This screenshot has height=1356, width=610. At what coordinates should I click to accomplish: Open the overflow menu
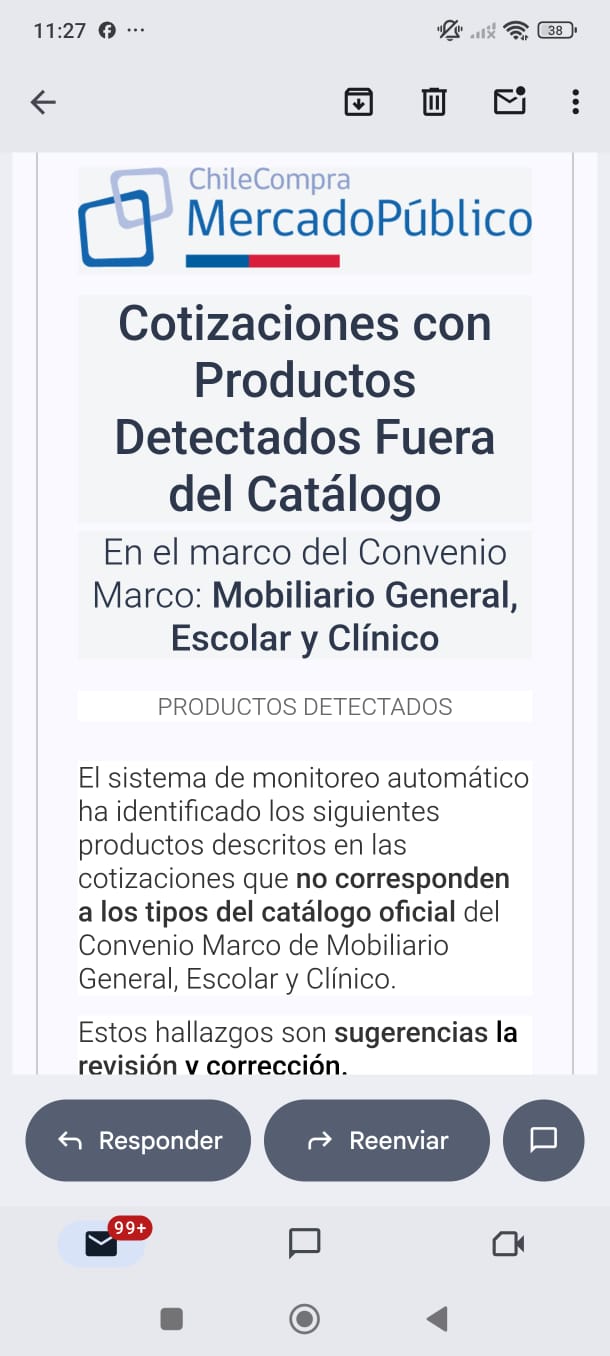click(x=575, y=102)
